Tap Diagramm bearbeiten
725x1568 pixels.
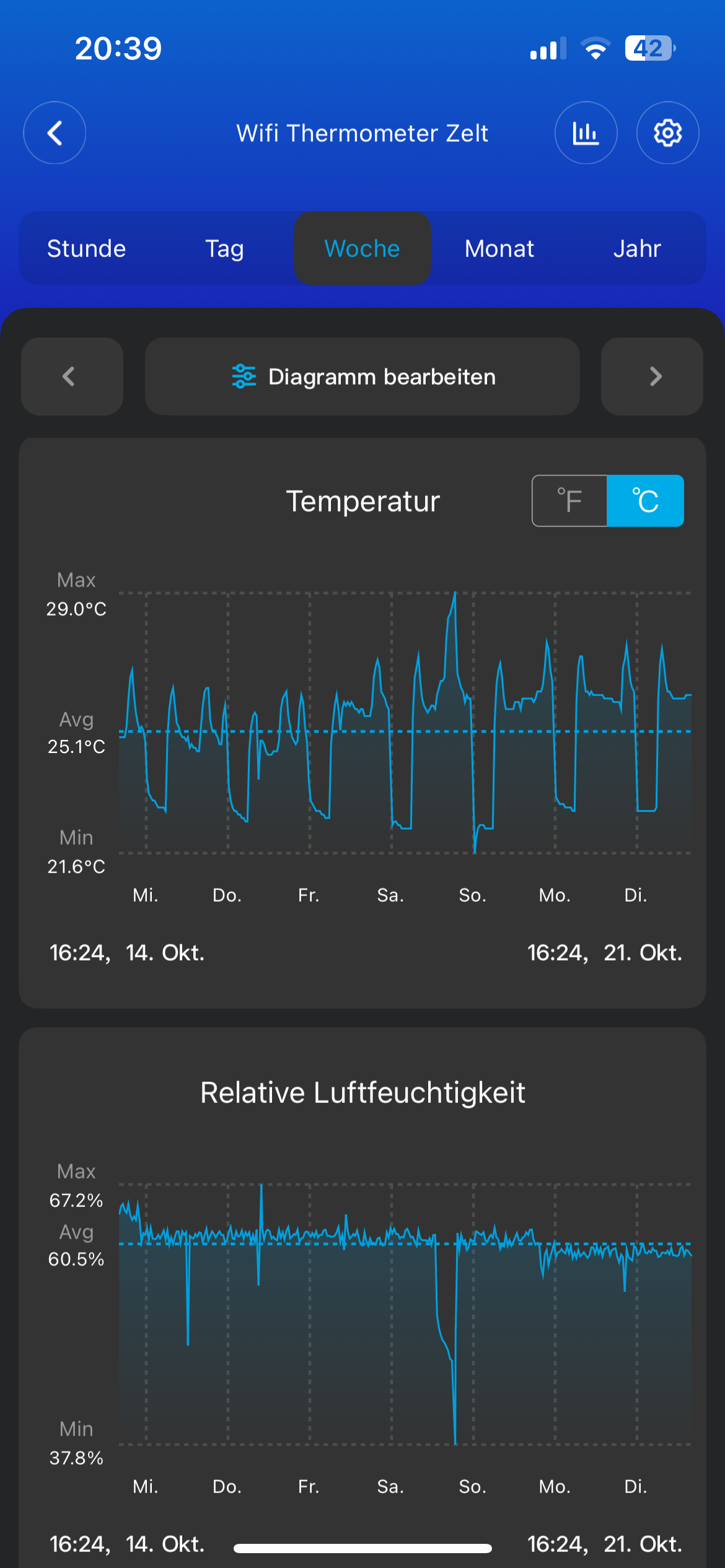point(362,376)
